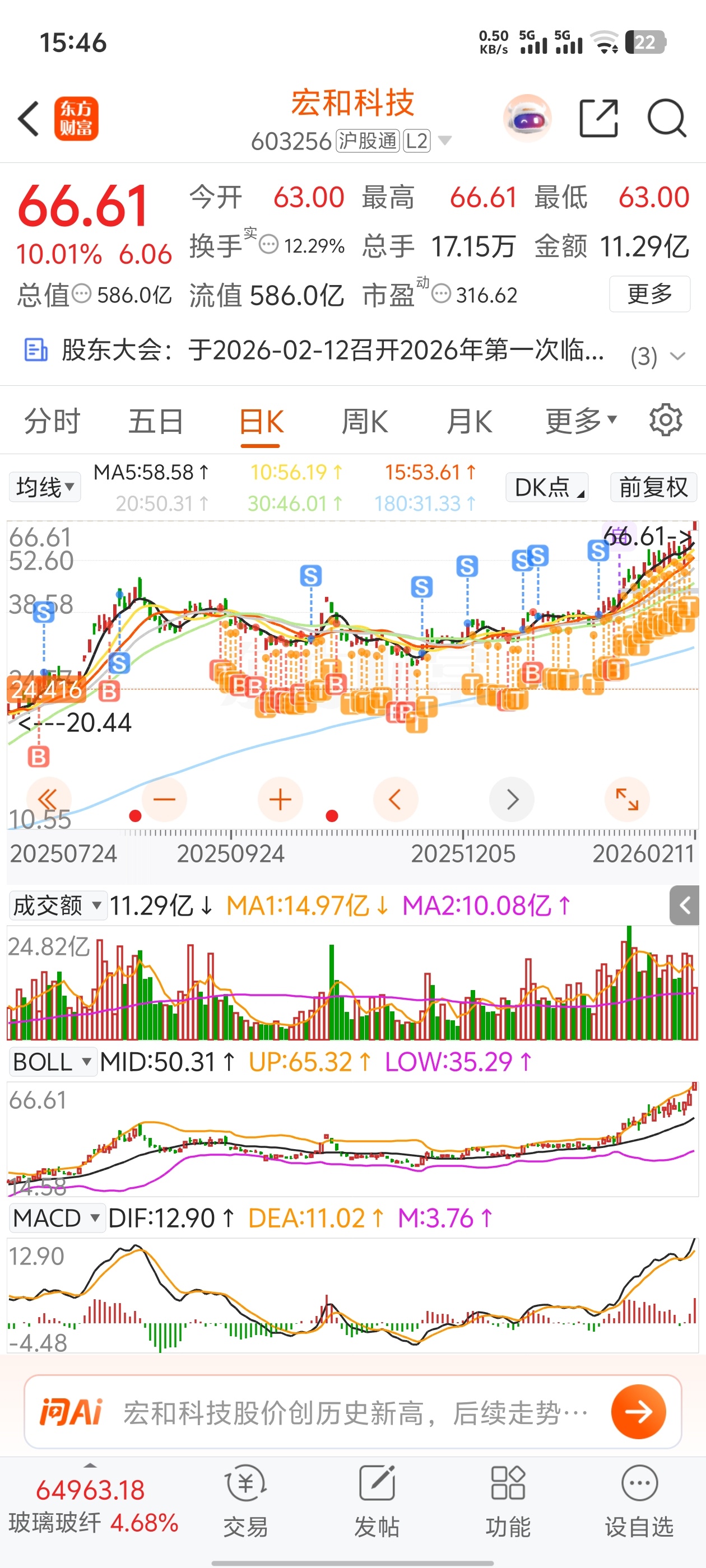Select the 月K chart tab

(x=469, y=421)
